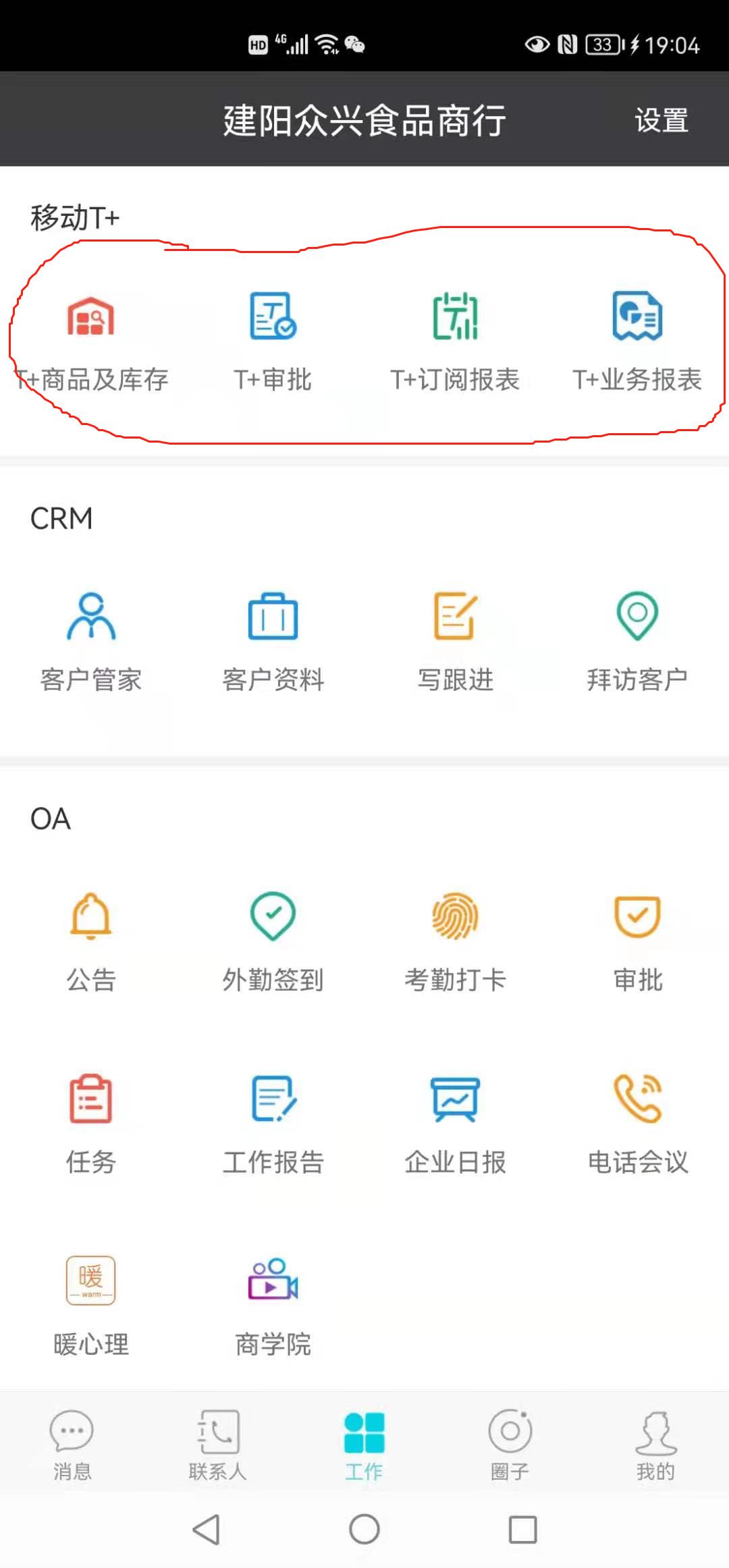Open 工作报告
Screen dimensions: 729x1568
click(x=273, y=1125)
